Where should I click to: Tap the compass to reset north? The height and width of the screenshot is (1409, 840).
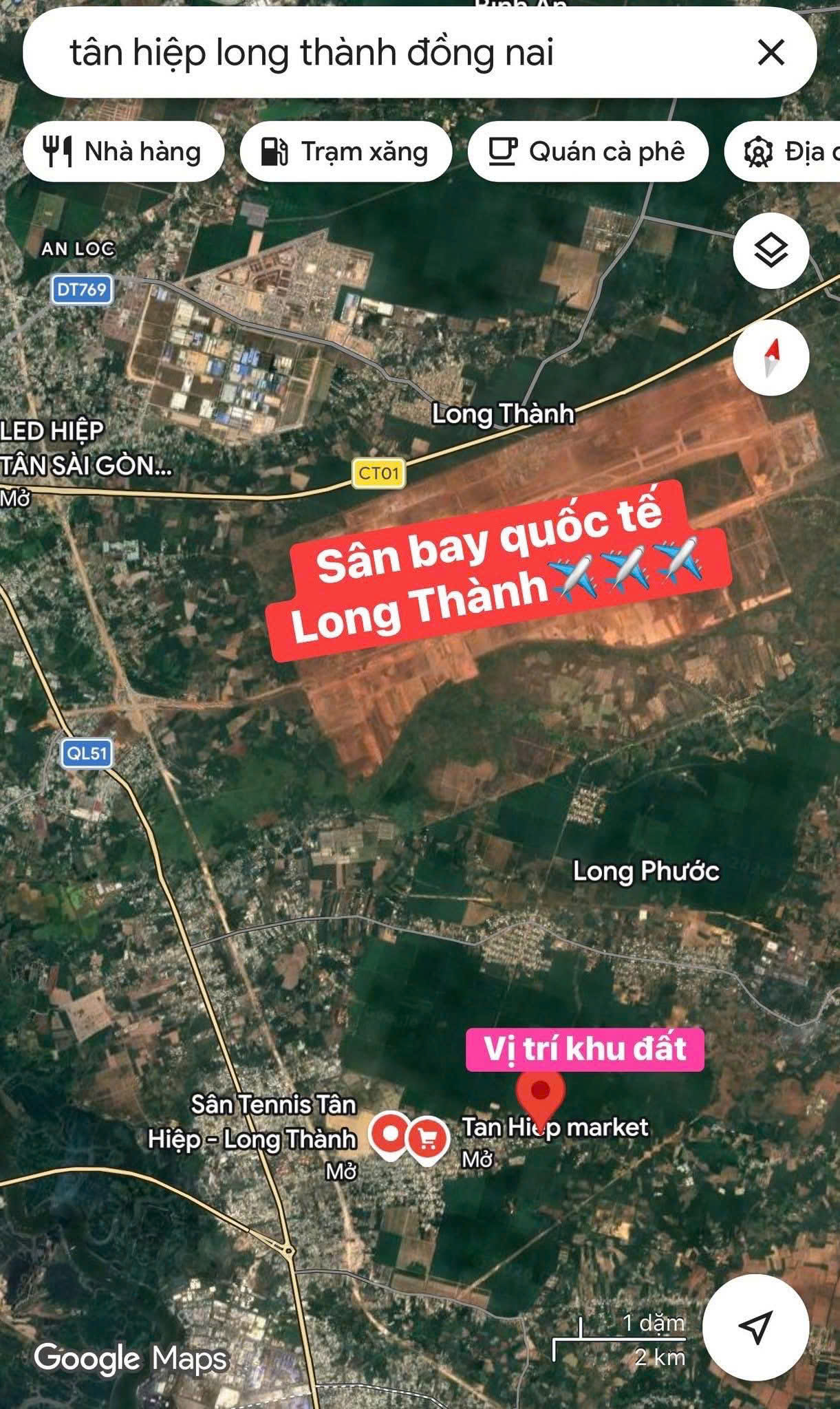pyautogui.click(x=771, y=357)
